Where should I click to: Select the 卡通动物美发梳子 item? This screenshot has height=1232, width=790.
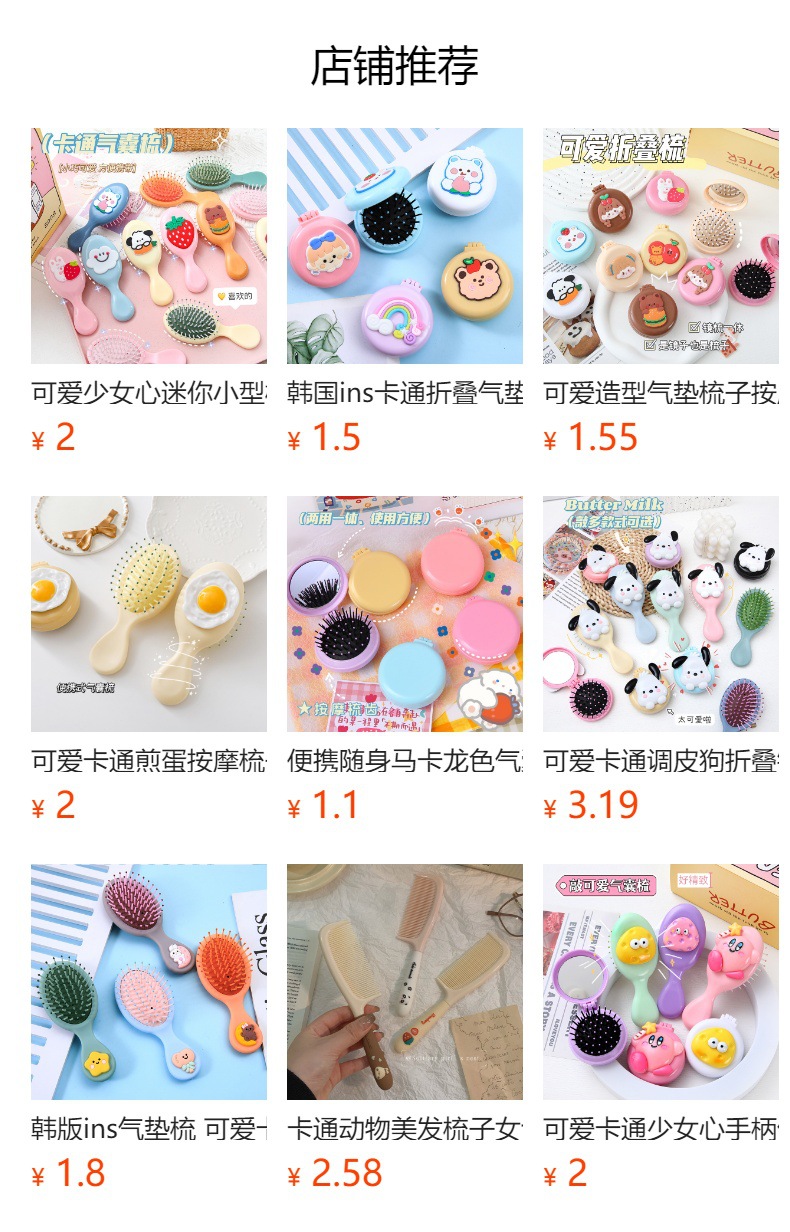point(405,1029)
